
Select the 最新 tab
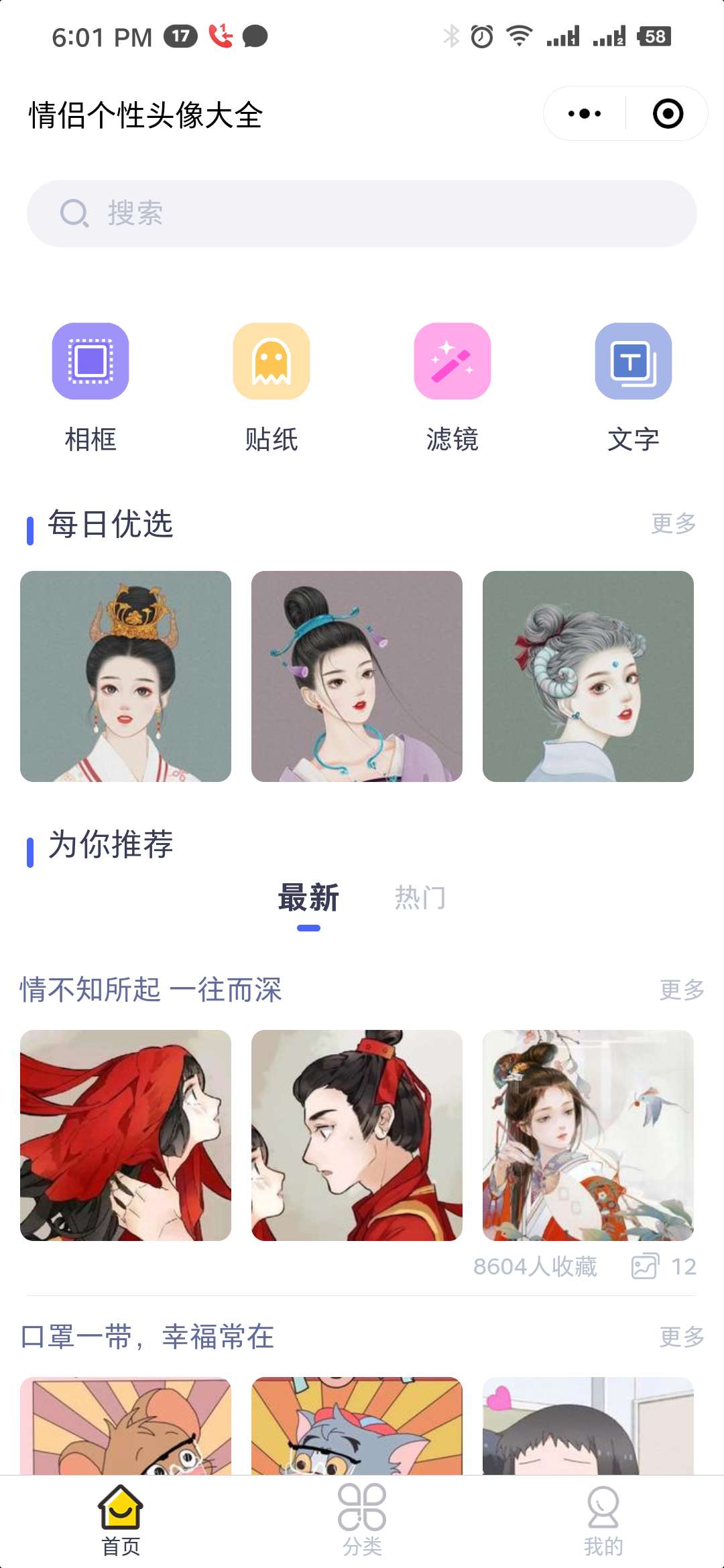(308, 897)
